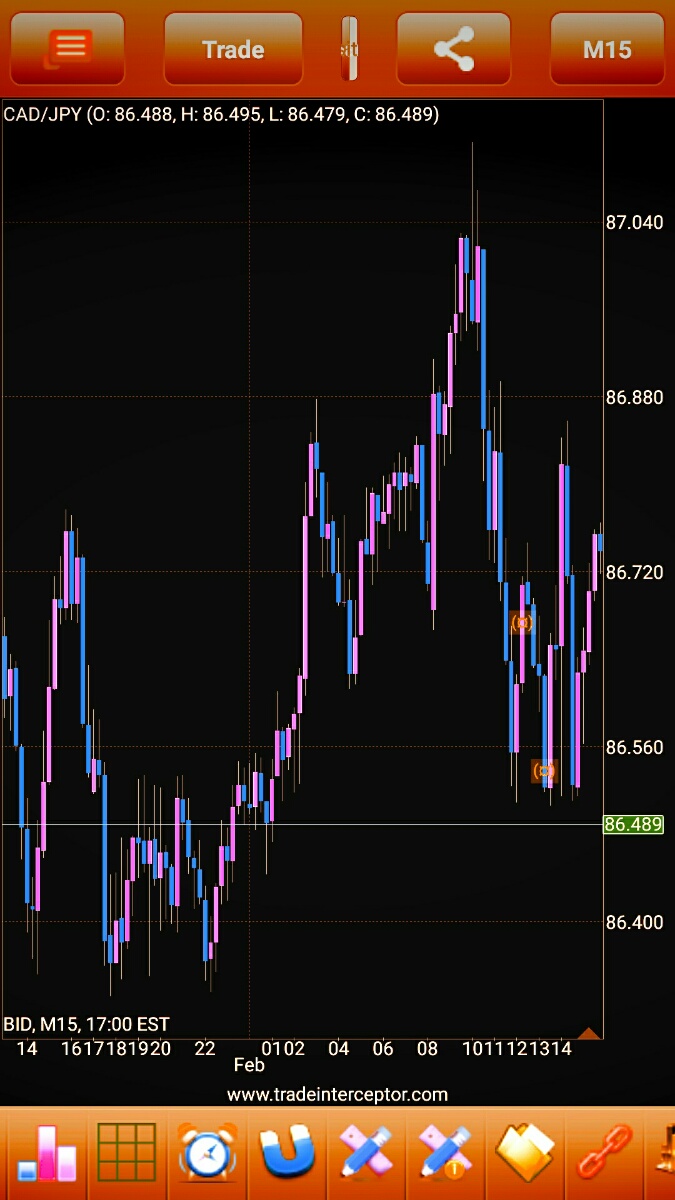Tap the chain link tool
The image size is (675, 1200).
click(x=605, y=1153)
